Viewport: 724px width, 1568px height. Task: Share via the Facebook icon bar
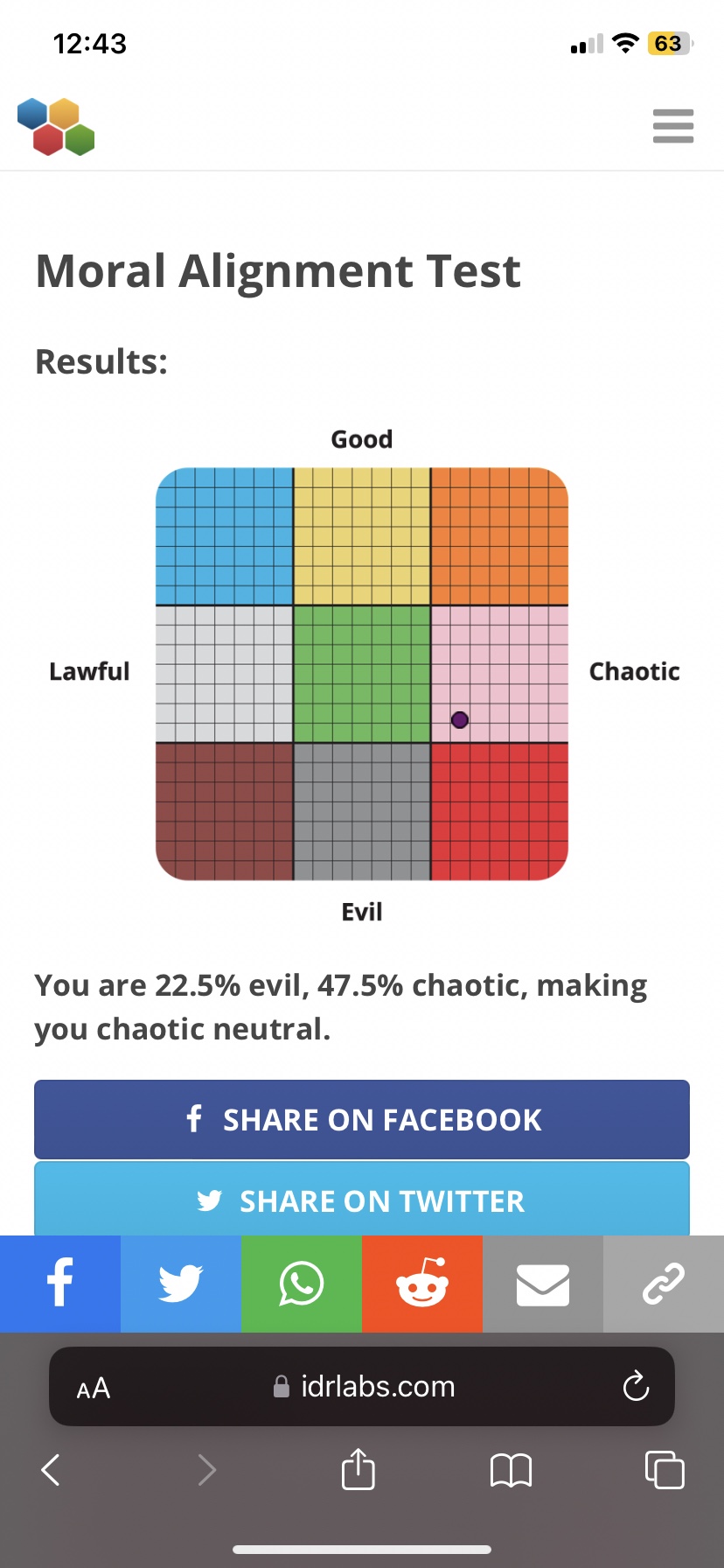coord(60,1284)
